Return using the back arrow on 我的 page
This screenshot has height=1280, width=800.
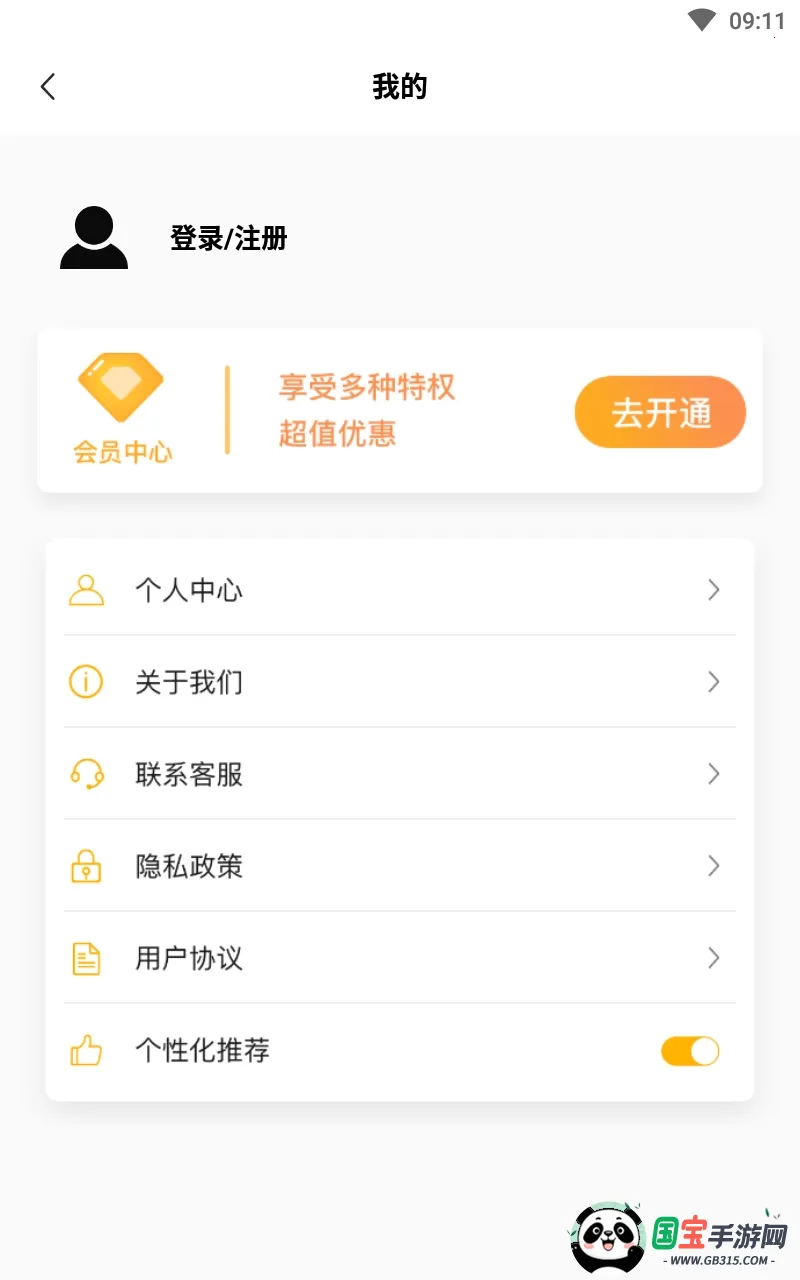click(48, 87)
